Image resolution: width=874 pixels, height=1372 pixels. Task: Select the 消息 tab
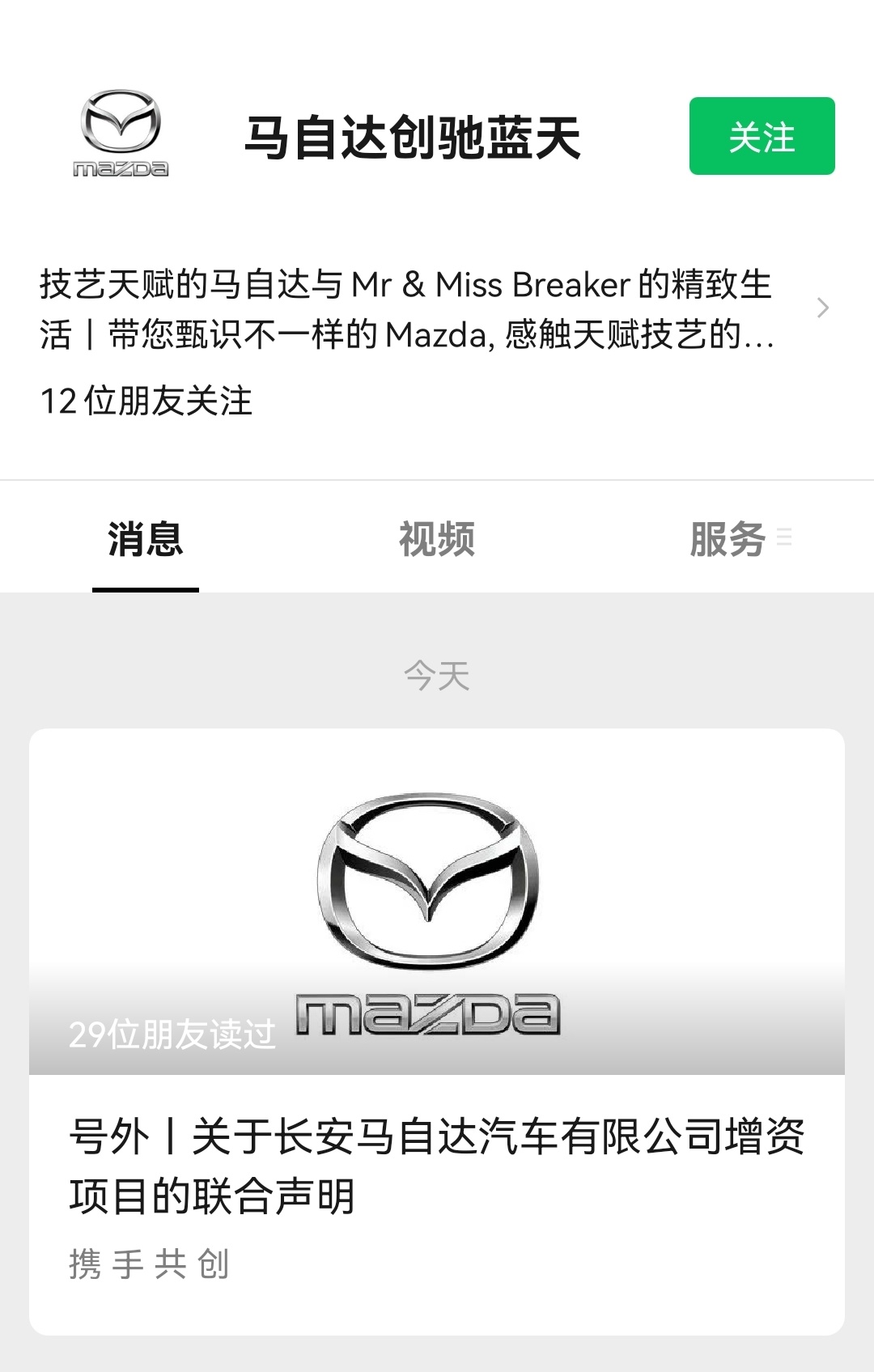pyautogui.click(x=146, y=539)
